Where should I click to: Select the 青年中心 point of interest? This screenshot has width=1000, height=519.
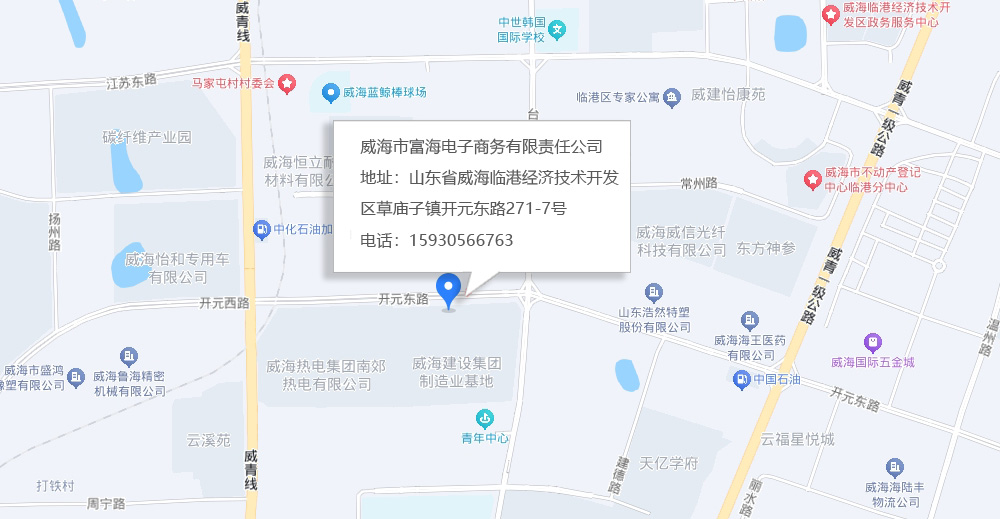(x=485, y=417)
